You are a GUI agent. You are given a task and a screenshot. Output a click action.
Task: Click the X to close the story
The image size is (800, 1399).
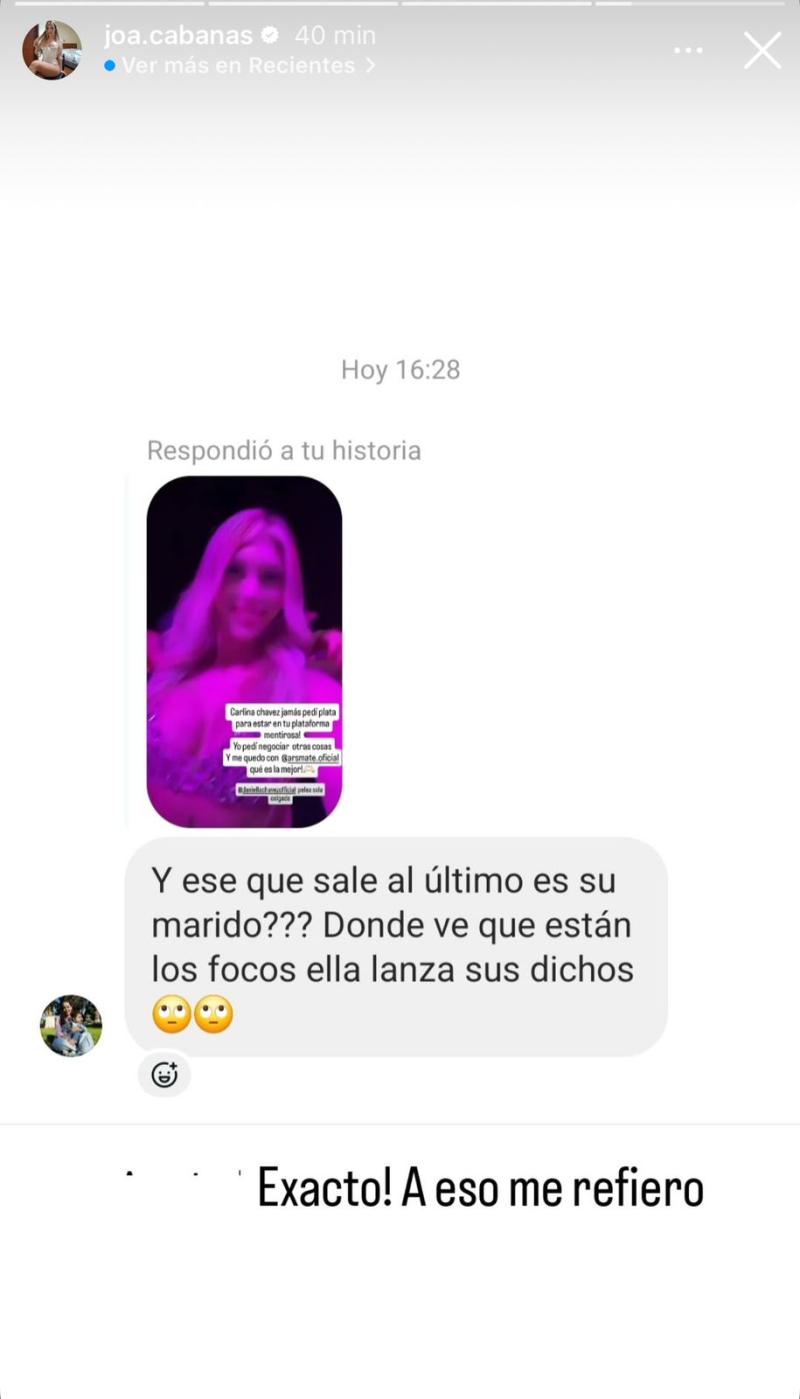click(x=762, y=50)
